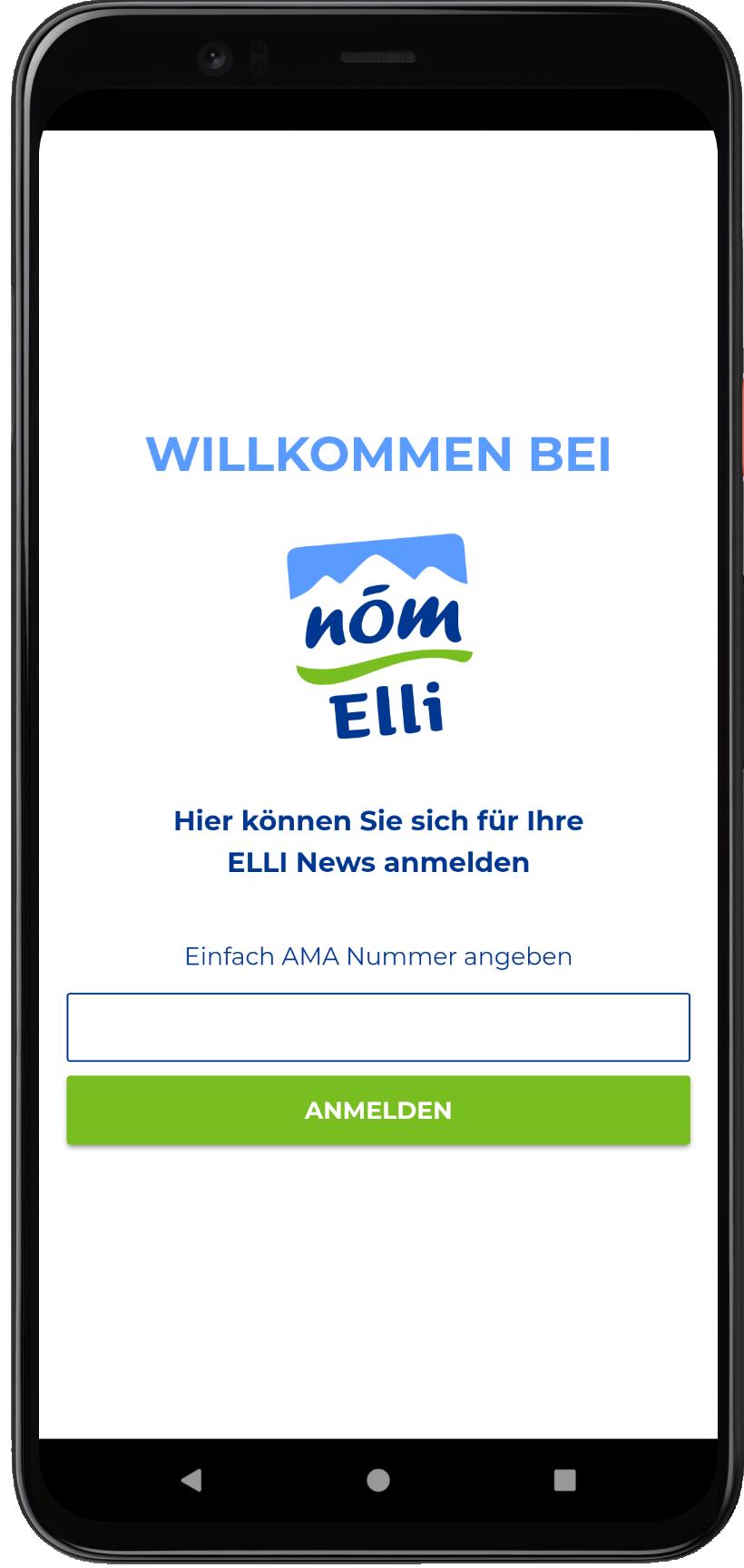Tap the 'Einfach AMA Nummer angeben' hint text

click(378, 956)
